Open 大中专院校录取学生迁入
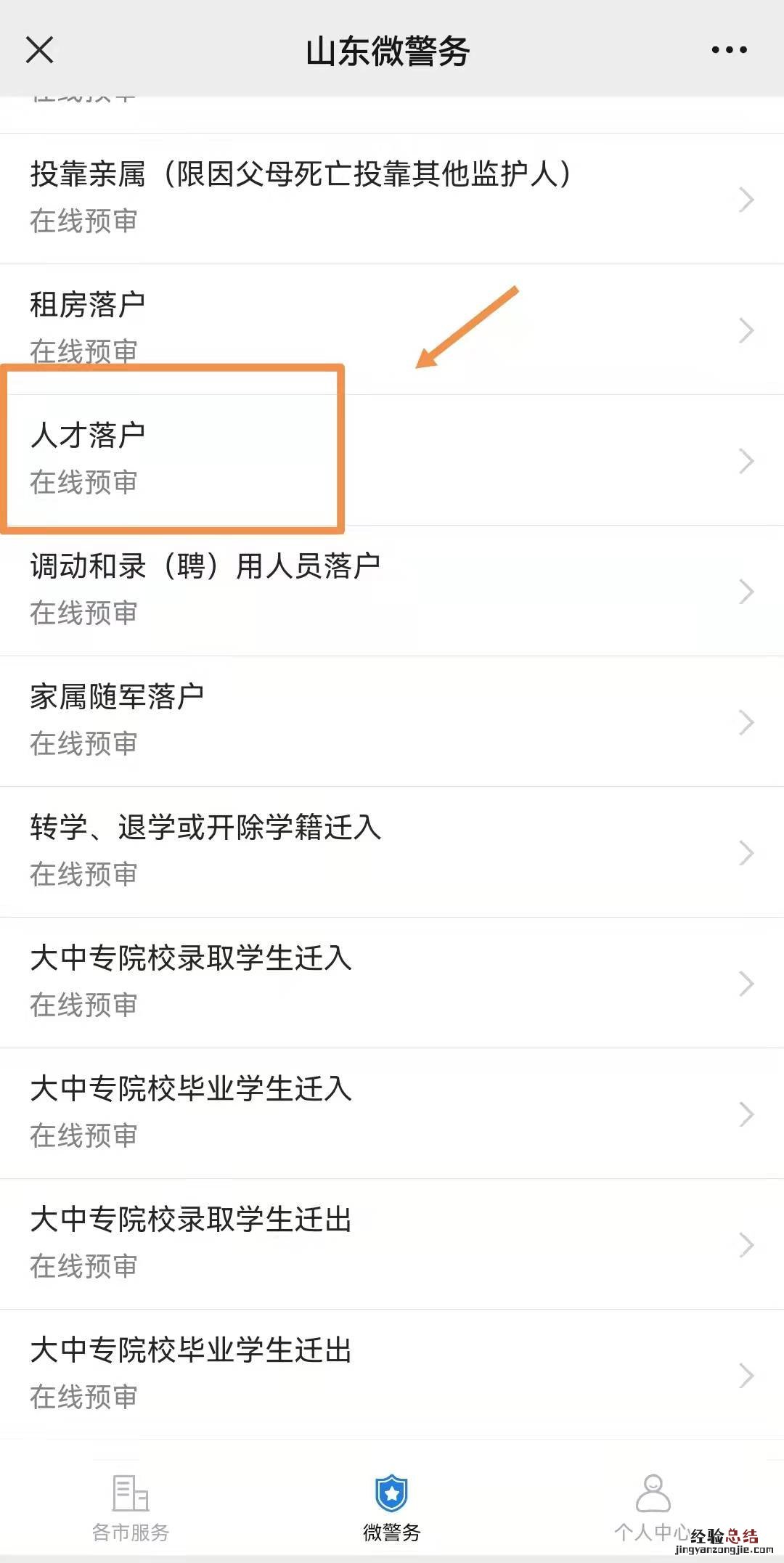Image resolution: width=784 pixels, height=1563 pixels. pyautogui.click(x=392, y=982)
